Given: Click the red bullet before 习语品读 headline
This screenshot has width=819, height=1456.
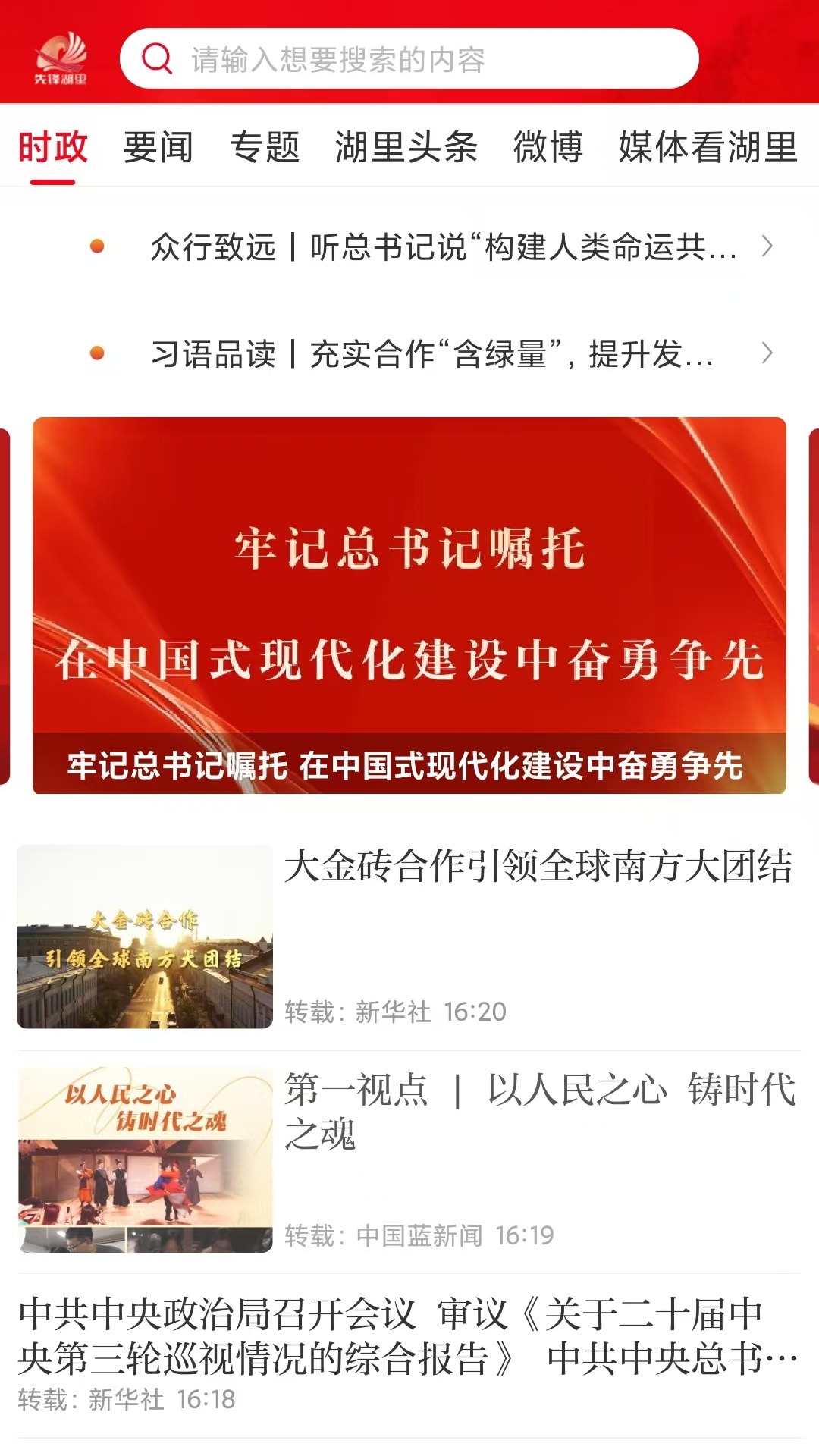Looking at the screenshot, I should 97,353.
